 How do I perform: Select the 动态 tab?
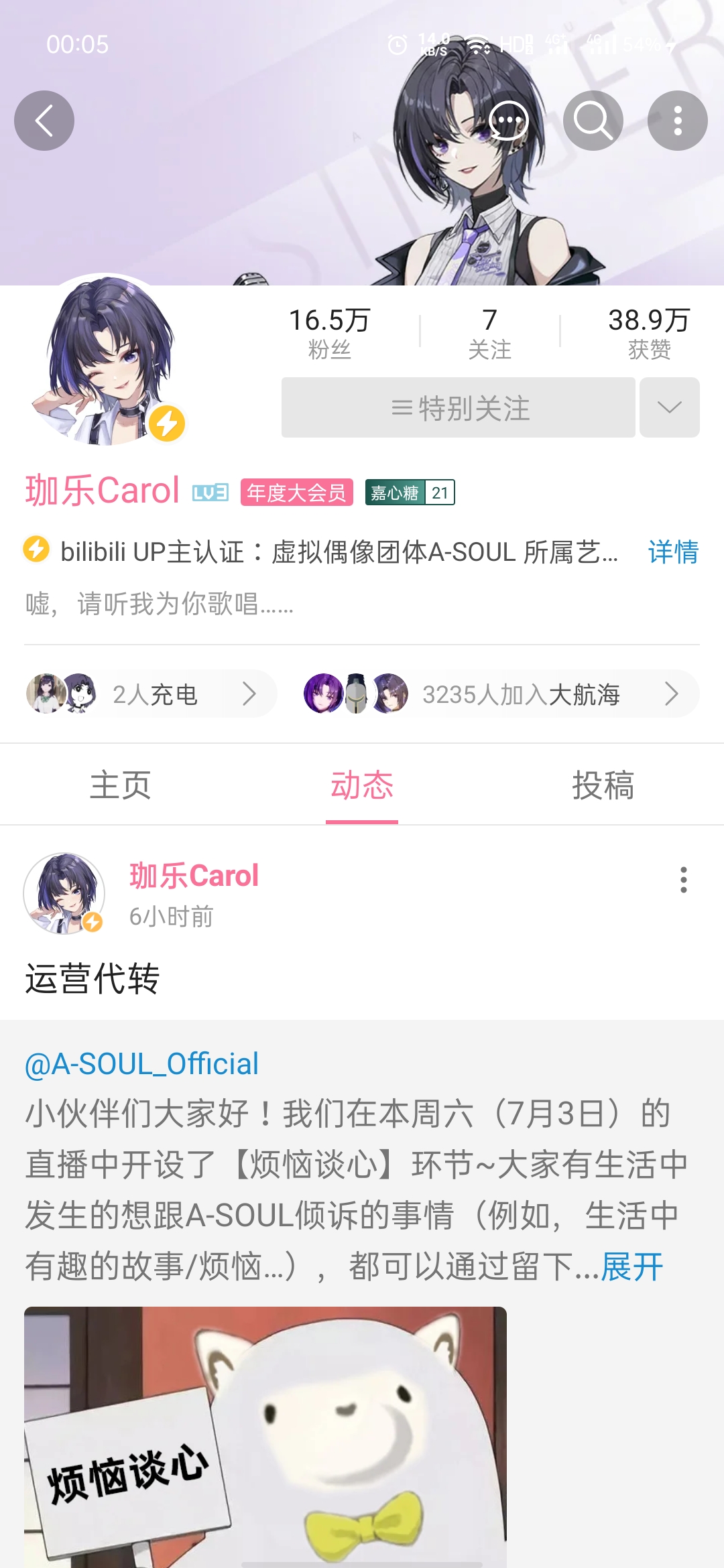(x=362, y=785)
